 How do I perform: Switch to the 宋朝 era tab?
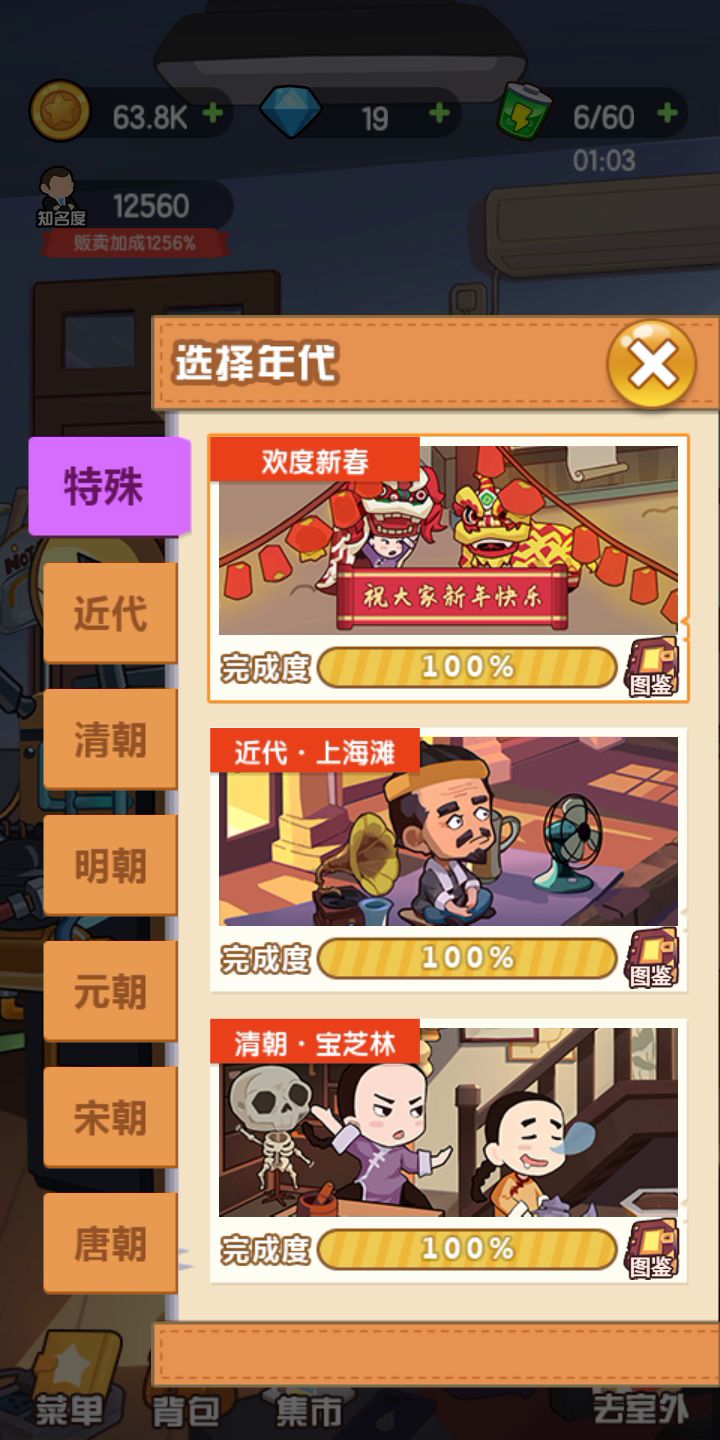point(110,1117)
